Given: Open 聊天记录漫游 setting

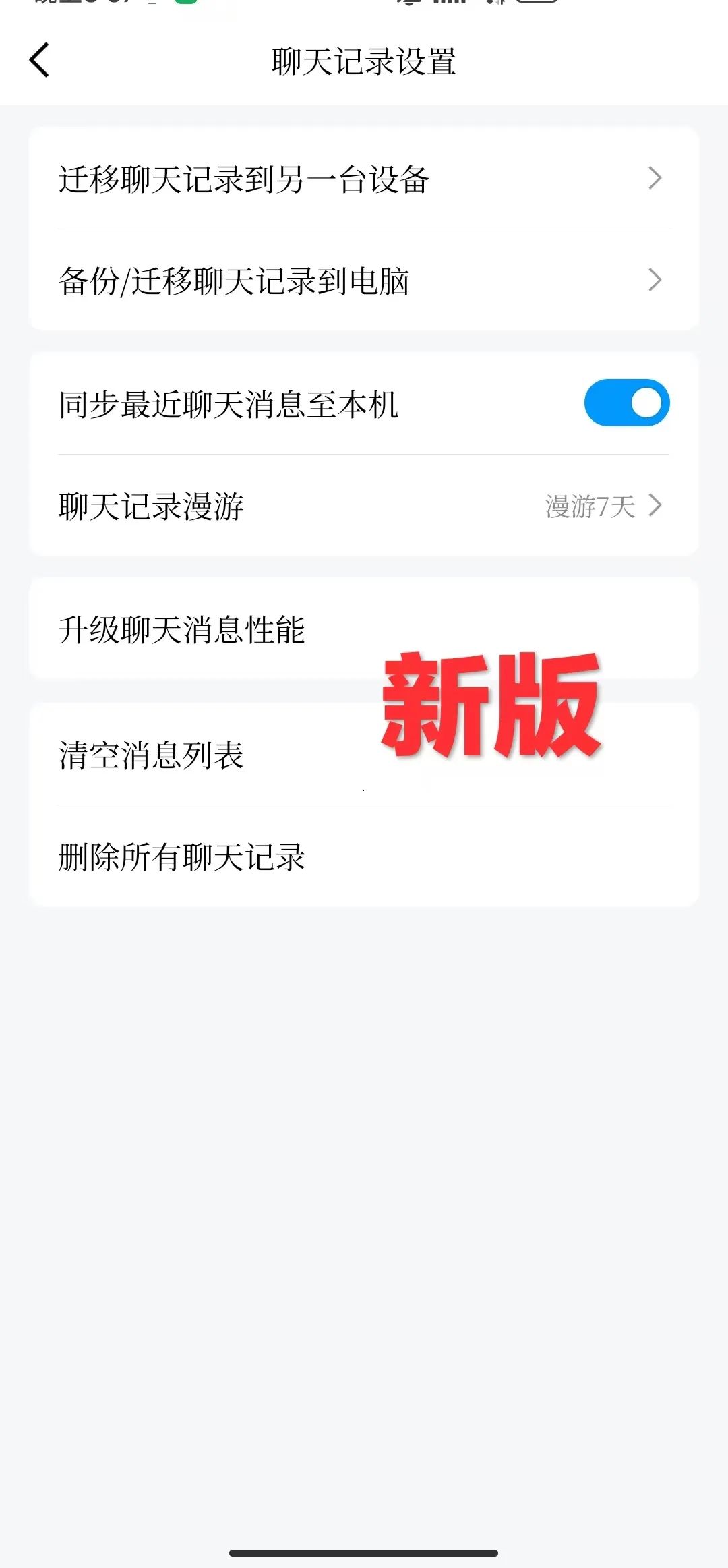Looking at the screenshot, I should point(363,506).
